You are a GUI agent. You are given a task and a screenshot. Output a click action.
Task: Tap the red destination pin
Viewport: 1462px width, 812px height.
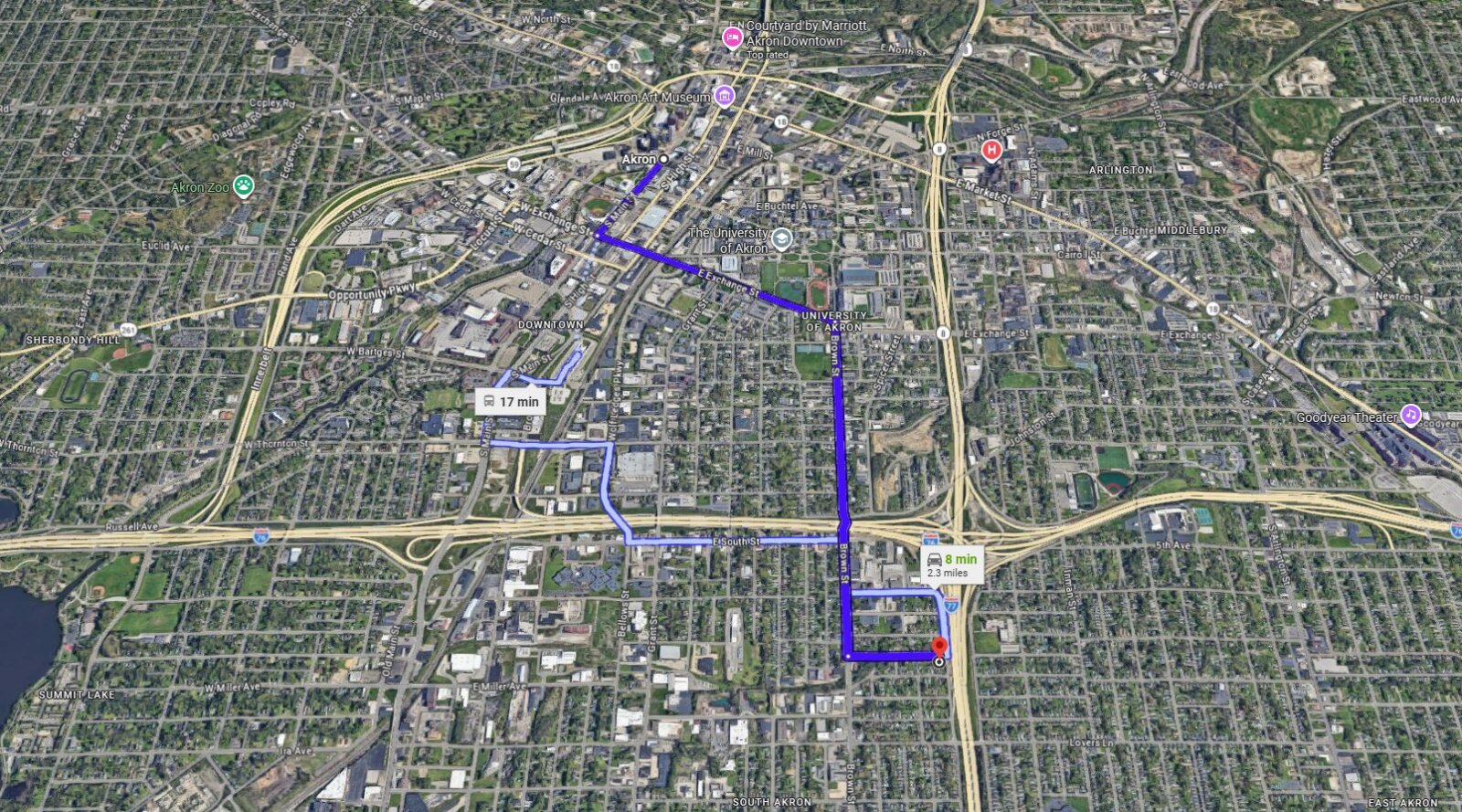point(938,648)
